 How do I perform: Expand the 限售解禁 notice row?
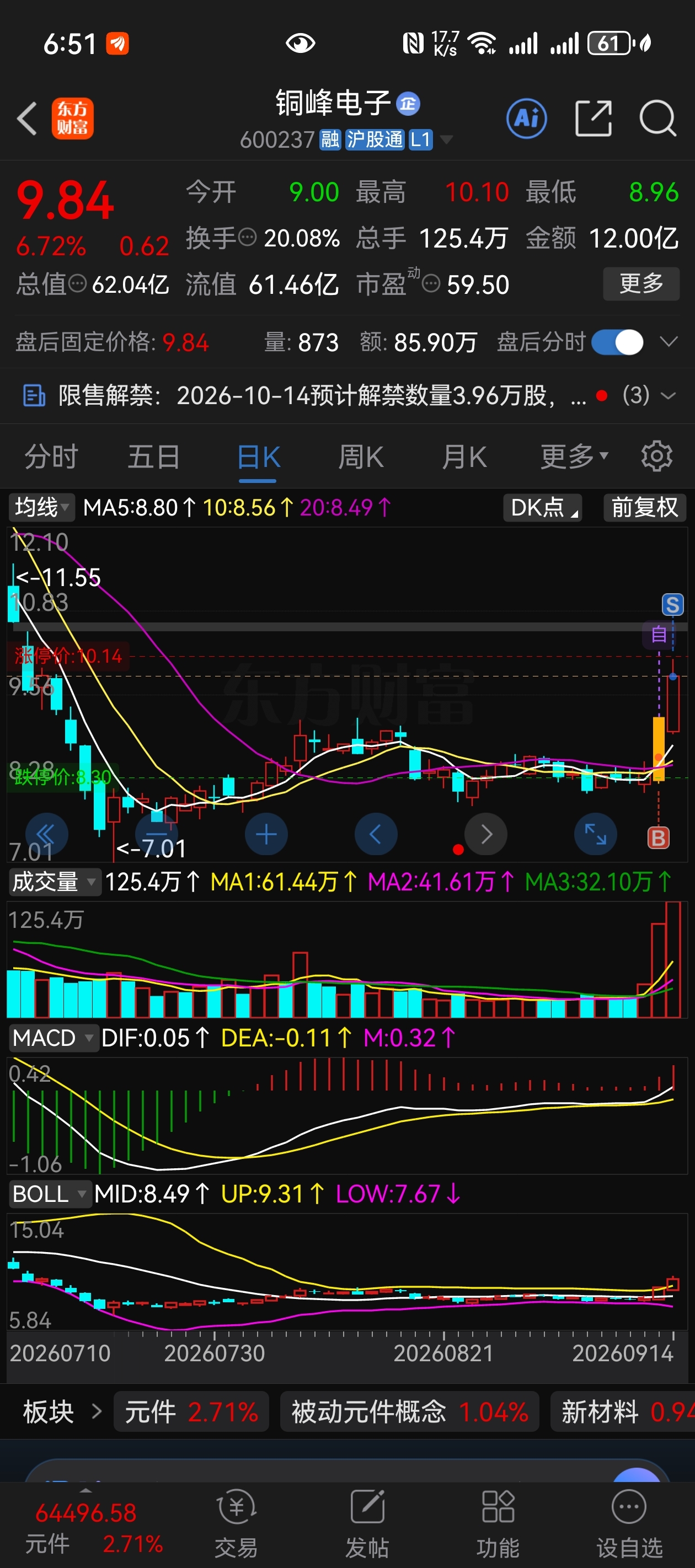coord(347,396)
